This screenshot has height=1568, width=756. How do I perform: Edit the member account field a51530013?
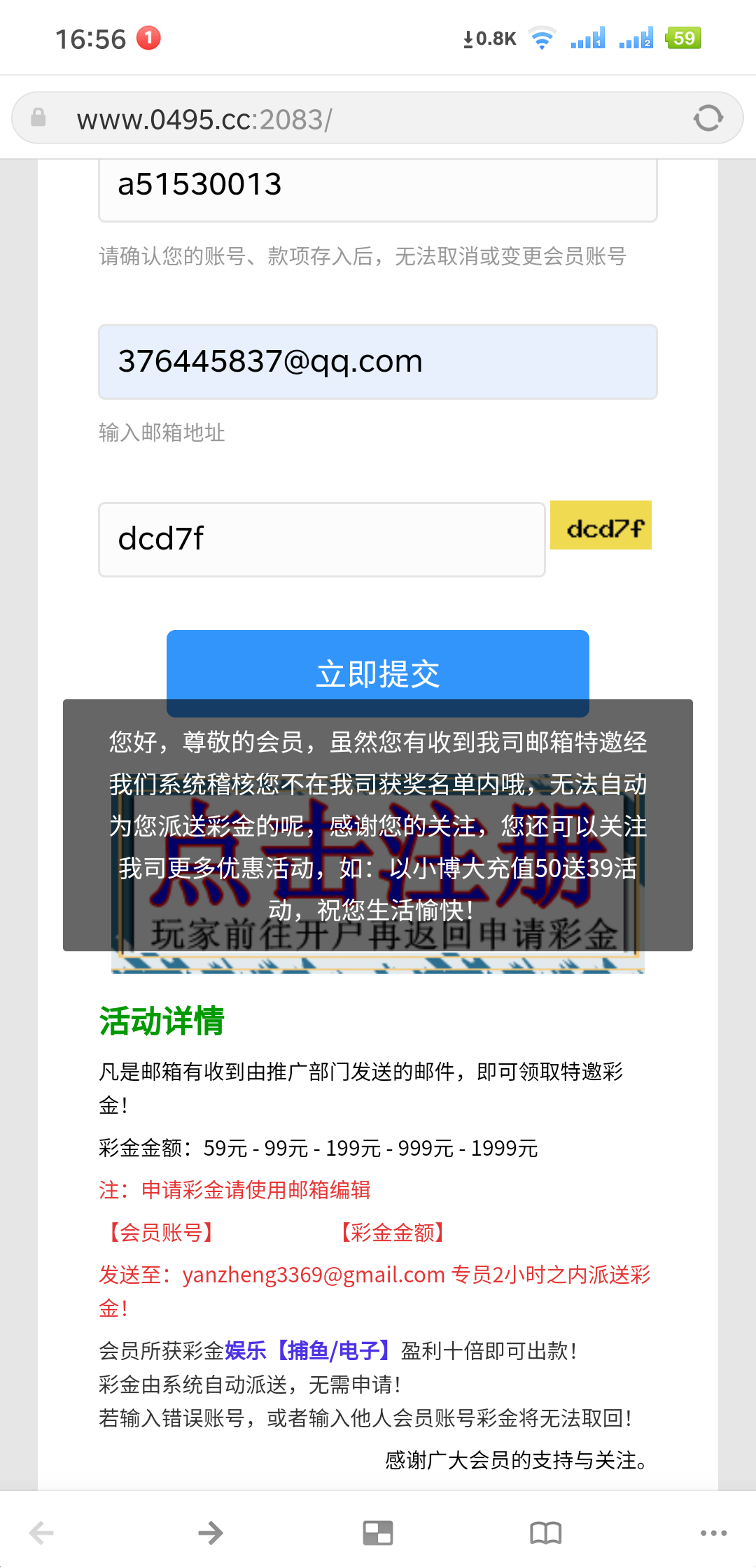coord(378,185)
